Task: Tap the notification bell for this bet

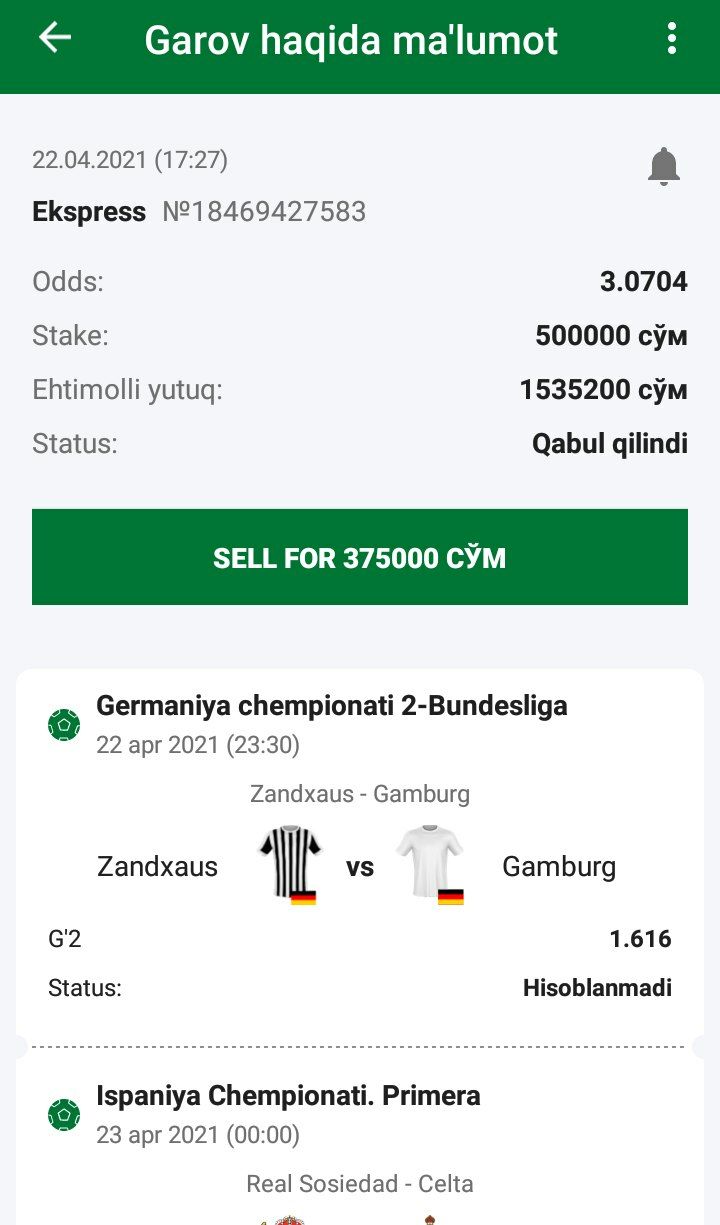Action: point(663,166)
